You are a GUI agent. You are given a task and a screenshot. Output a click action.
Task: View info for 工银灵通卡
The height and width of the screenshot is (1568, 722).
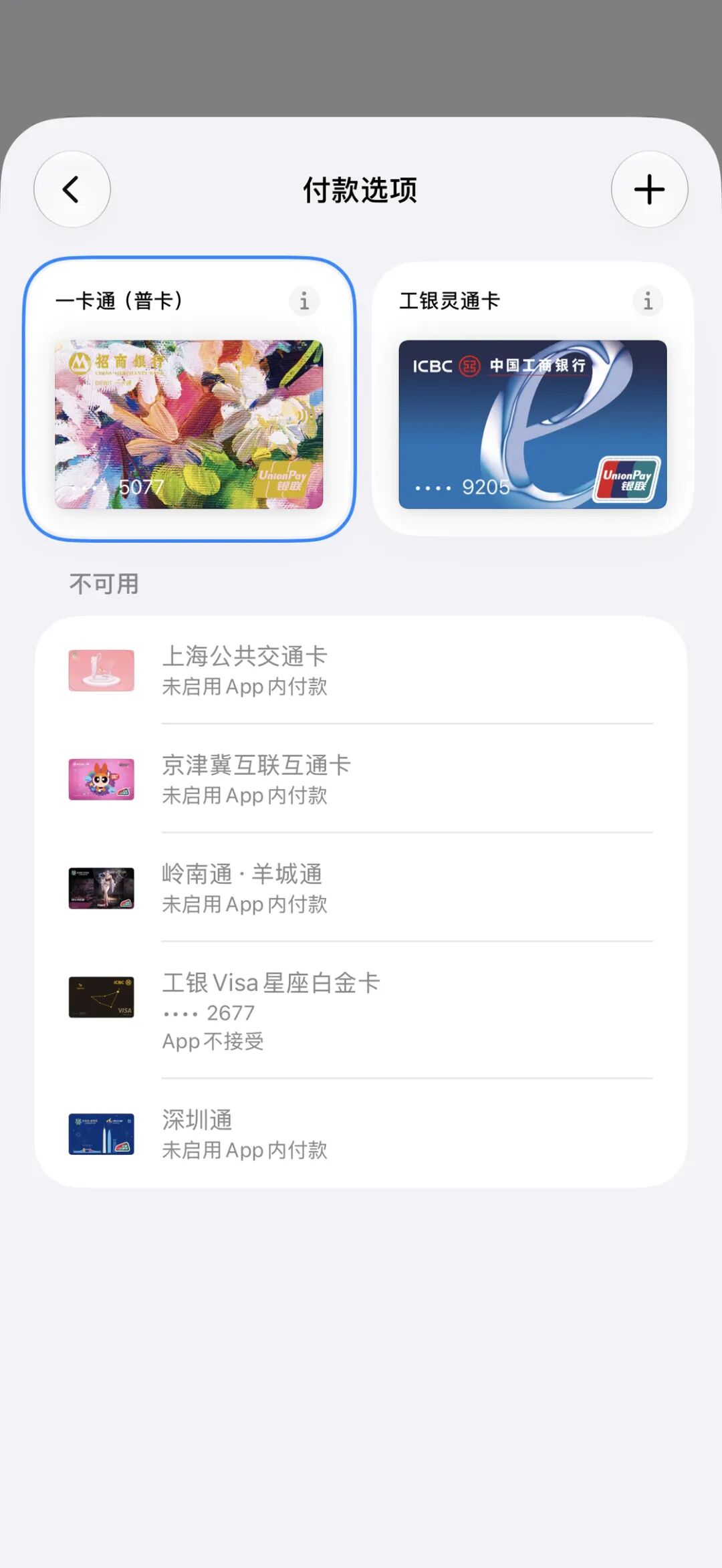point(648,301)
